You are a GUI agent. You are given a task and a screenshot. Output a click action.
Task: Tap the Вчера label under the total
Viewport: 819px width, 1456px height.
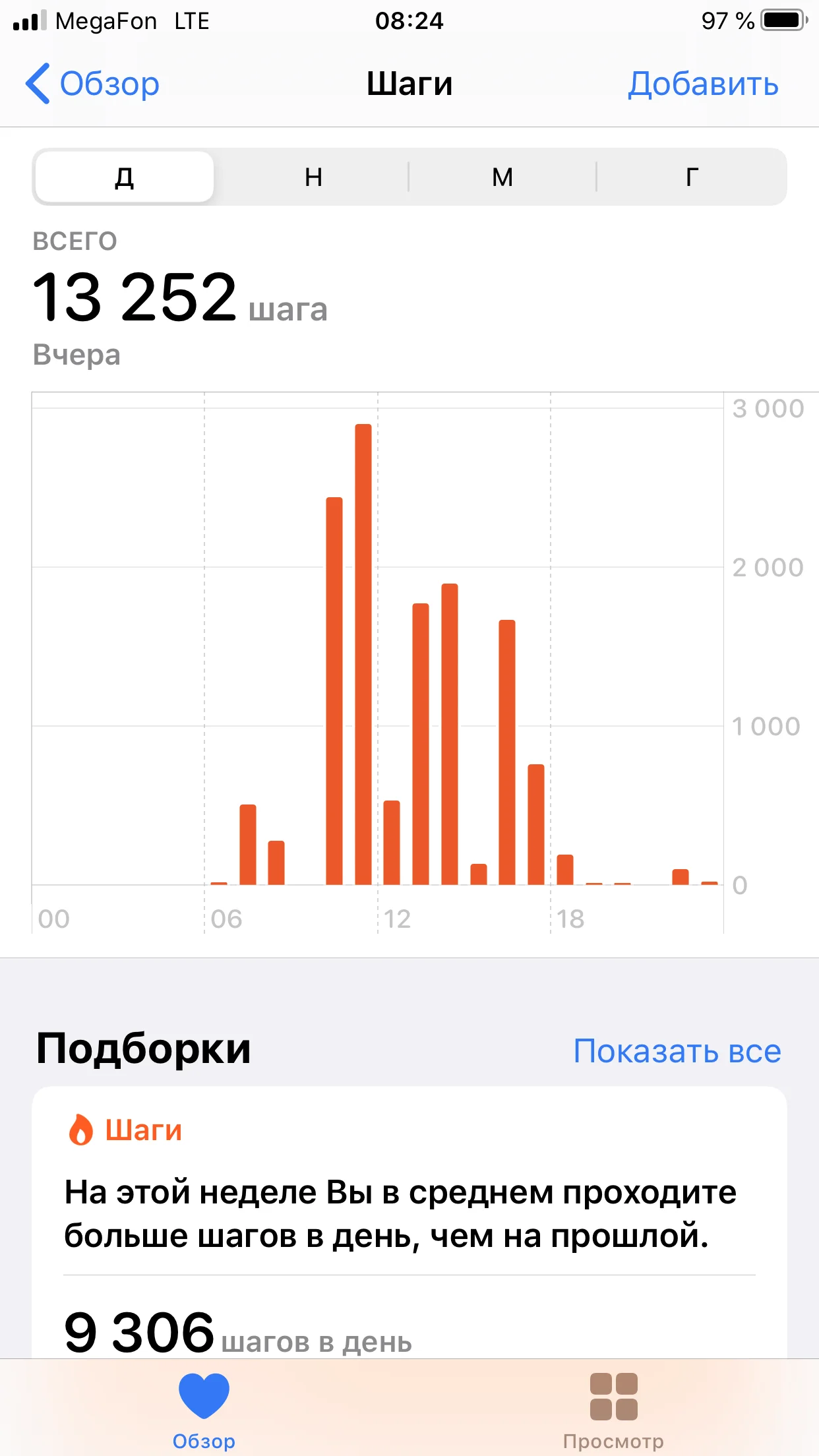[x=77, y=354]
